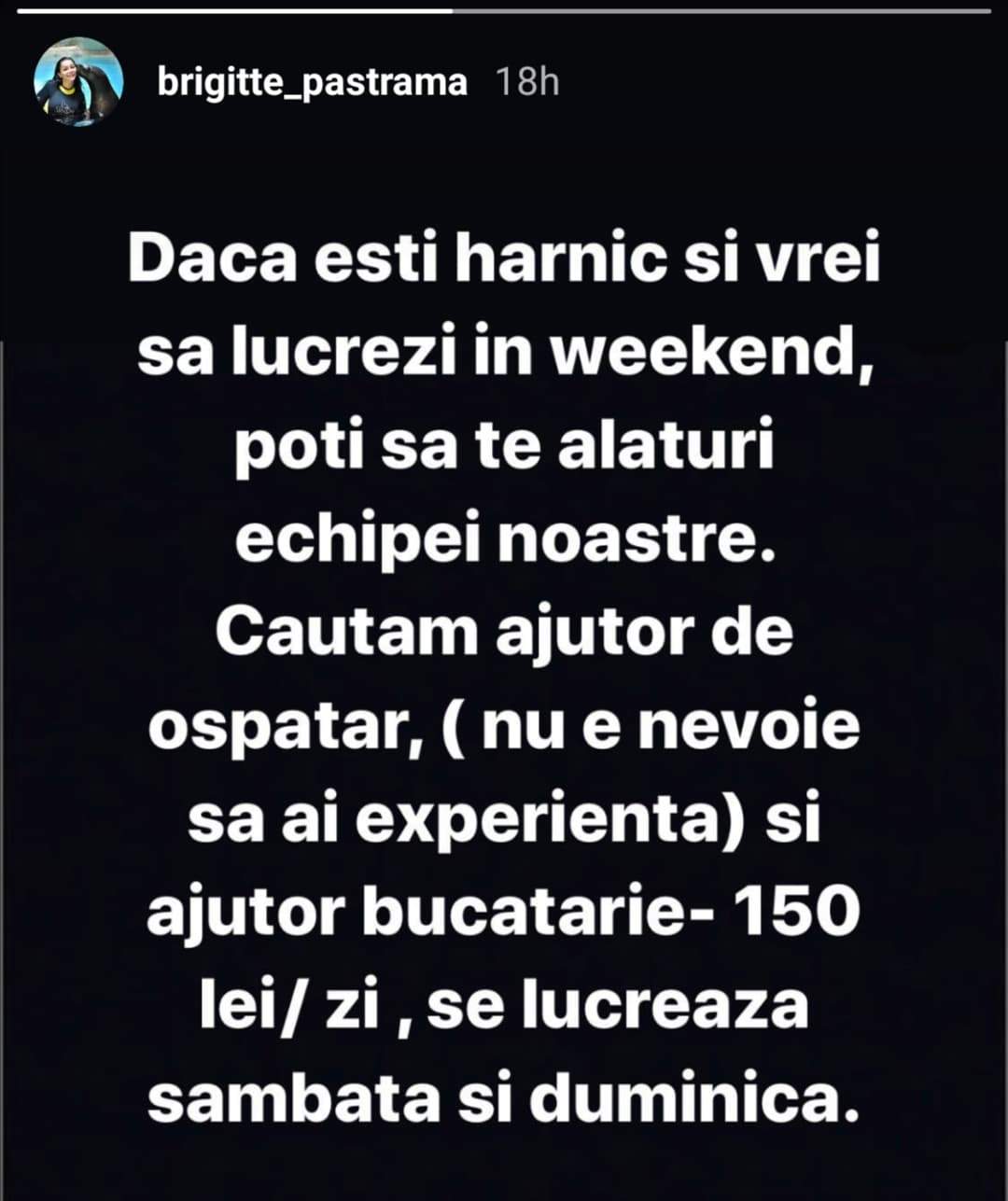Open brigitte_pastrama's profile picture
Screen dimensions: 1008x1201
(78, 82)
